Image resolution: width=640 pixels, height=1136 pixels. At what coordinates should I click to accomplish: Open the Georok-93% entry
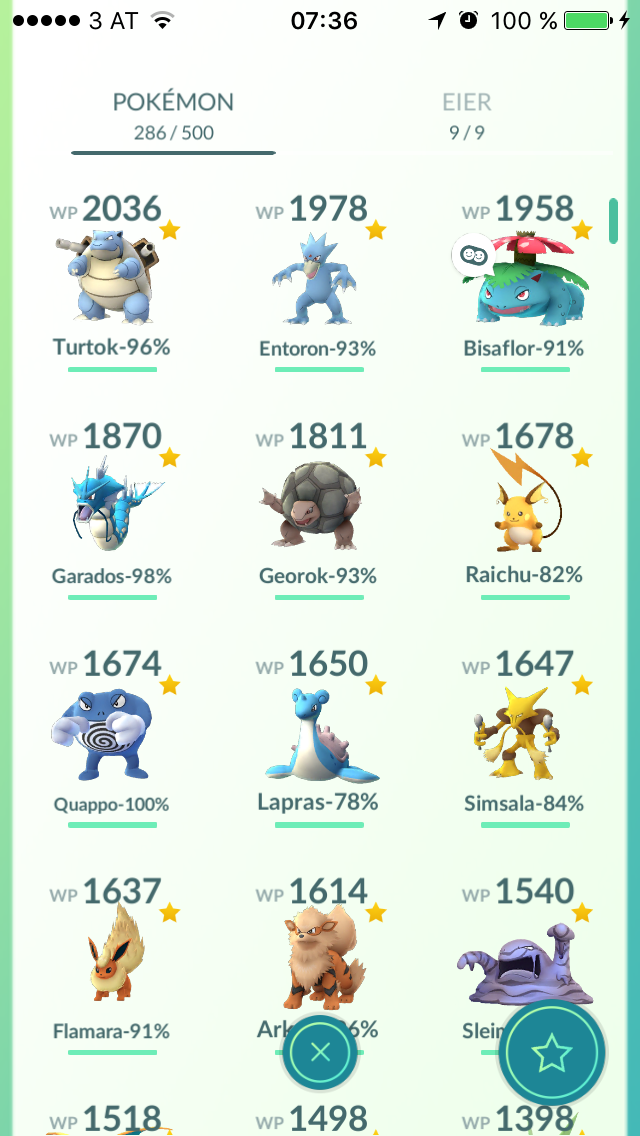(x=318, y=500)
